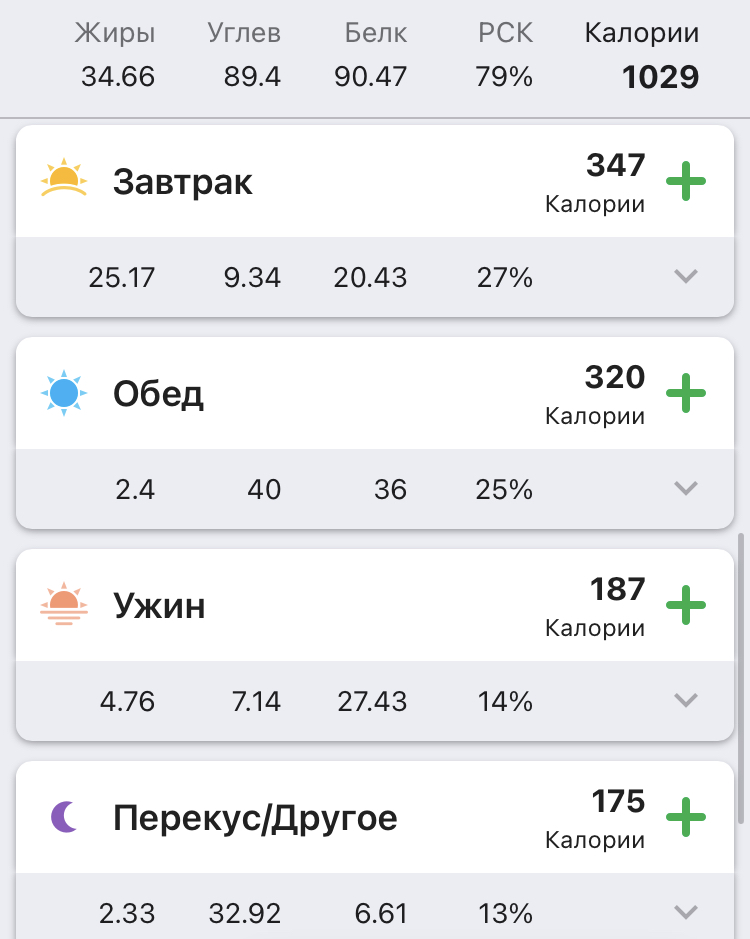Tap the 347 calorie count for Завтрак
This screenshot has width=750, height=939.
(x=615, y=166)
